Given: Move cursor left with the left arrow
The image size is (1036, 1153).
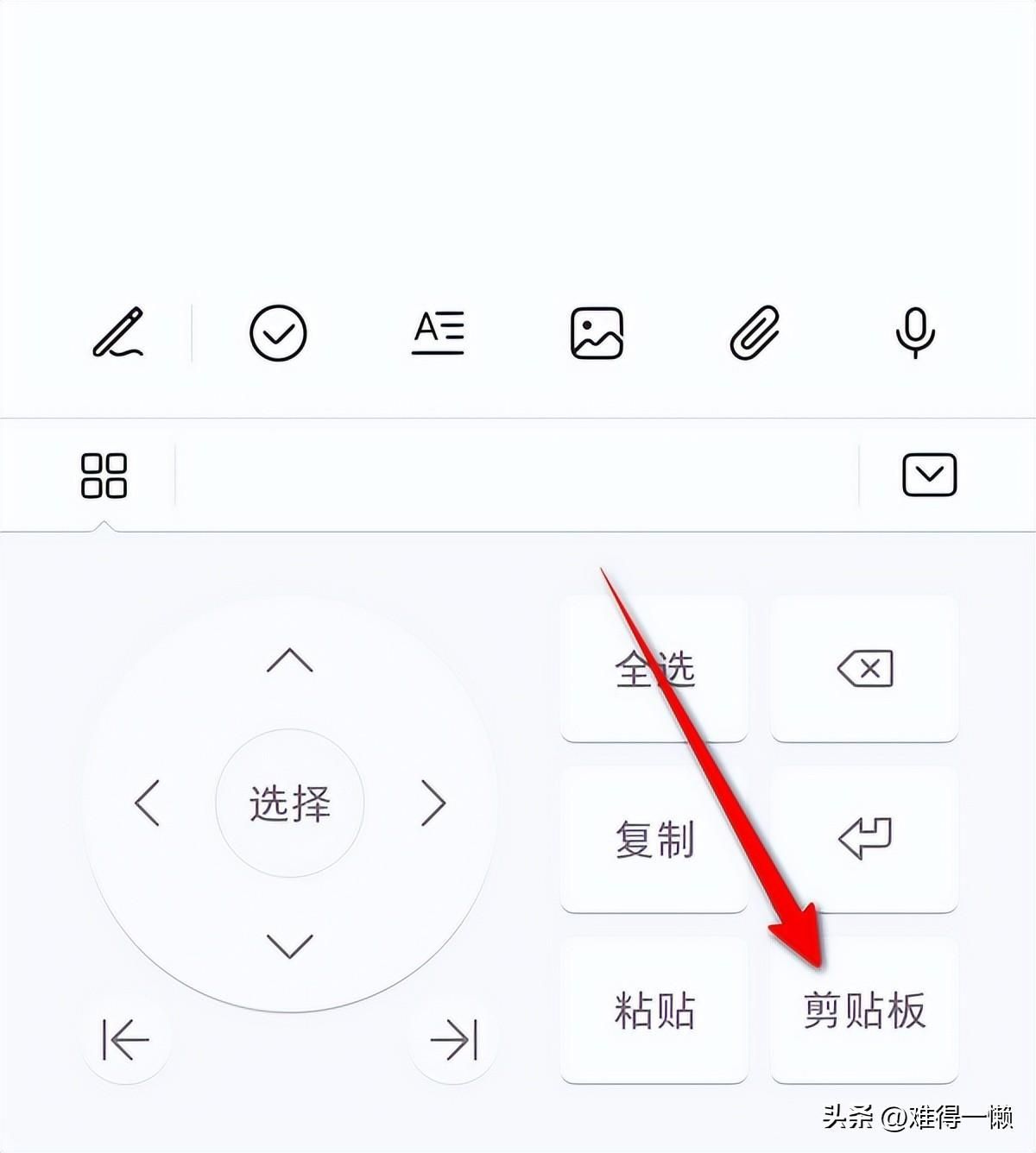Looking at the screenshot, I should coord(148,803).
